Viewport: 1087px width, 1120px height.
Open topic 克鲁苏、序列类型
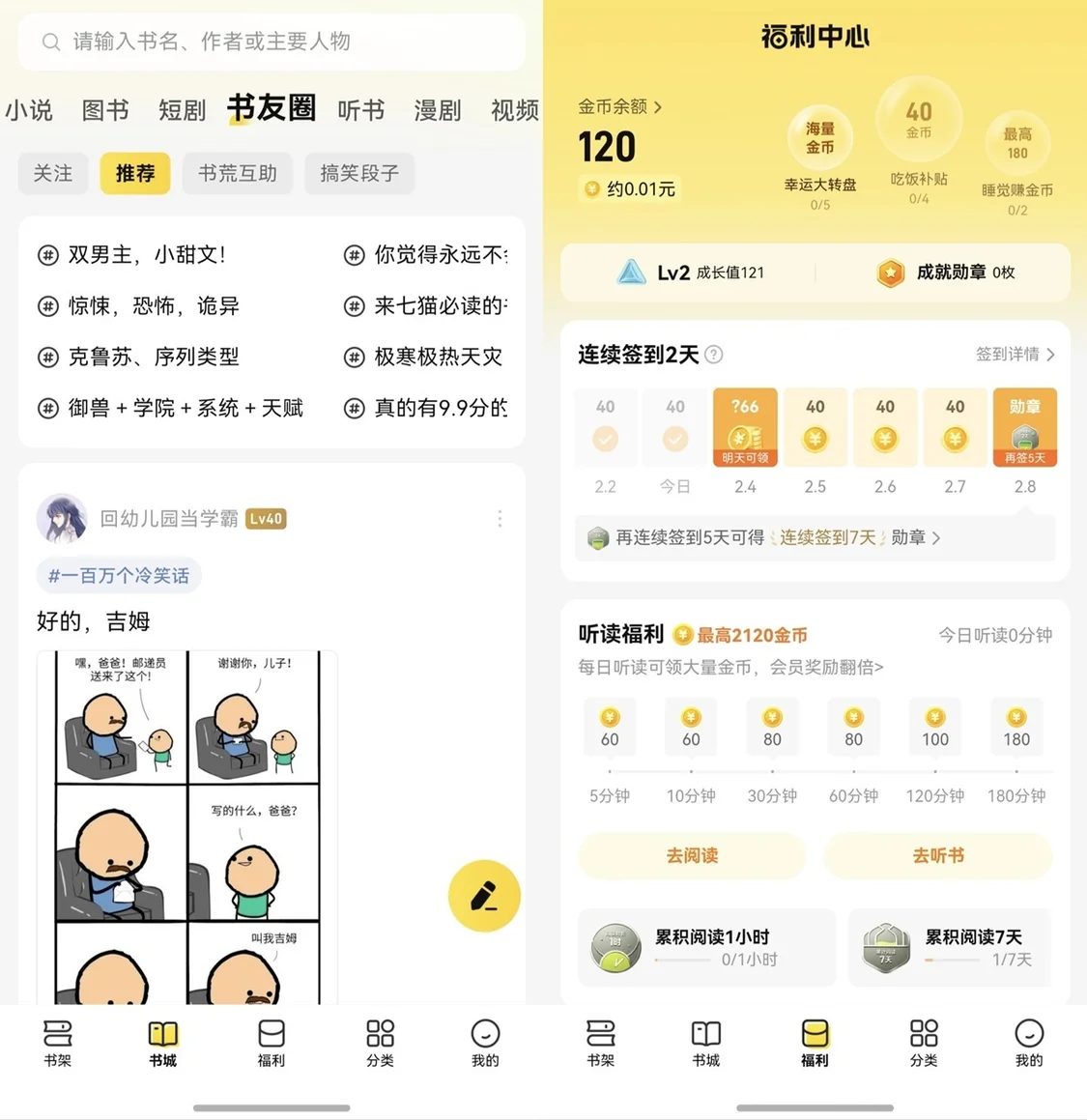click(x=152, y=357)
